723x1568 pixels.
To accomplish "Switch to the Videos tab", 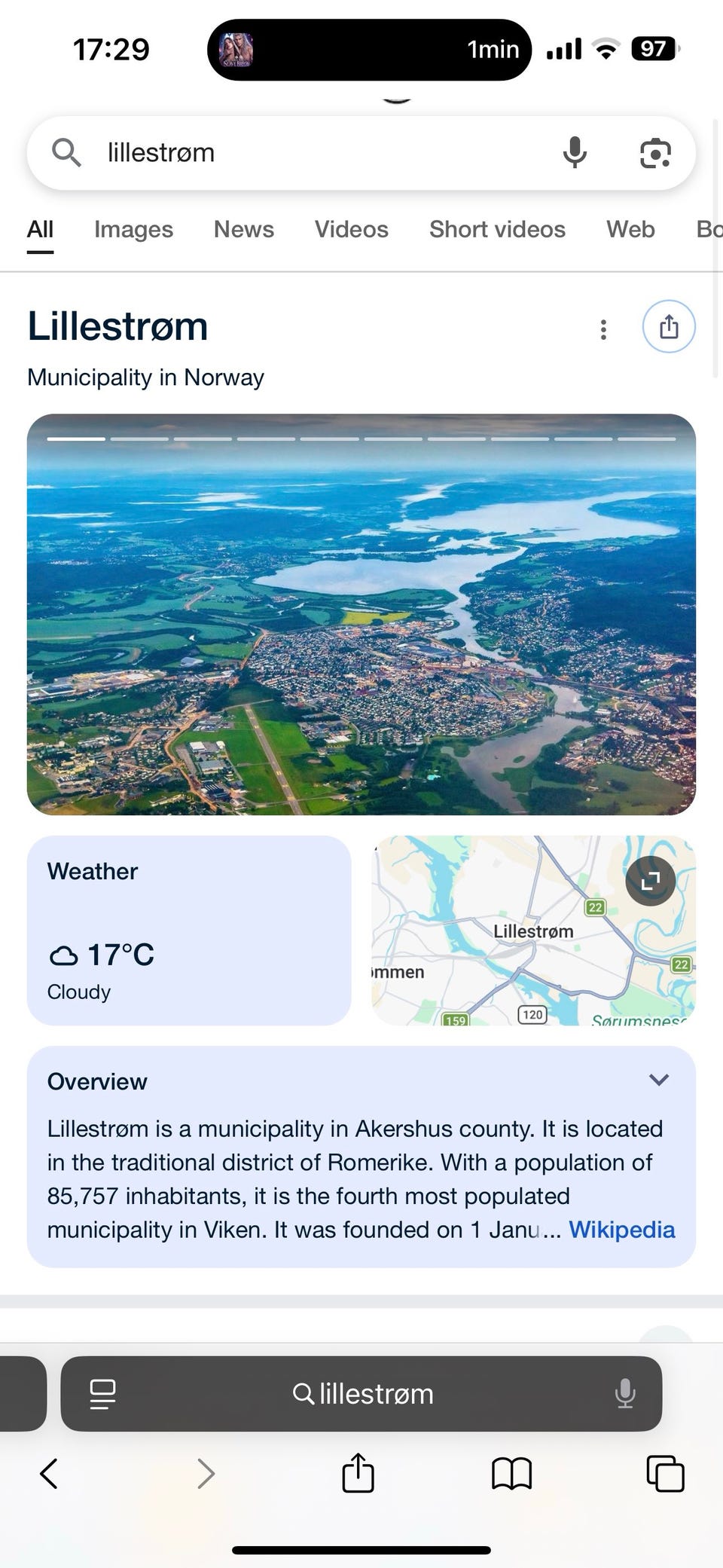I will 352,229.
